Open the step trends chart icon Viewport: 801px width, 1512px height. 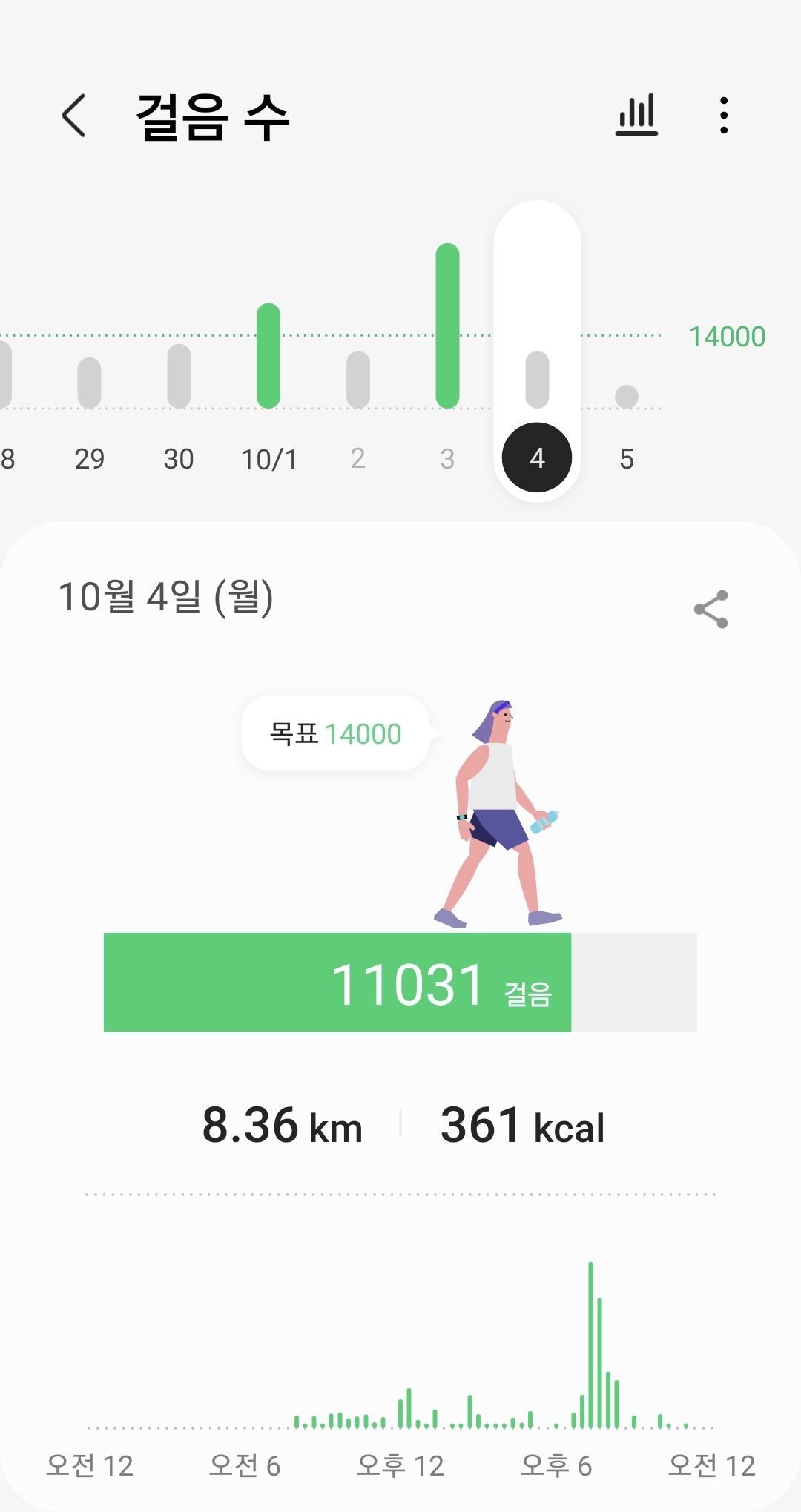coord(636,116)
